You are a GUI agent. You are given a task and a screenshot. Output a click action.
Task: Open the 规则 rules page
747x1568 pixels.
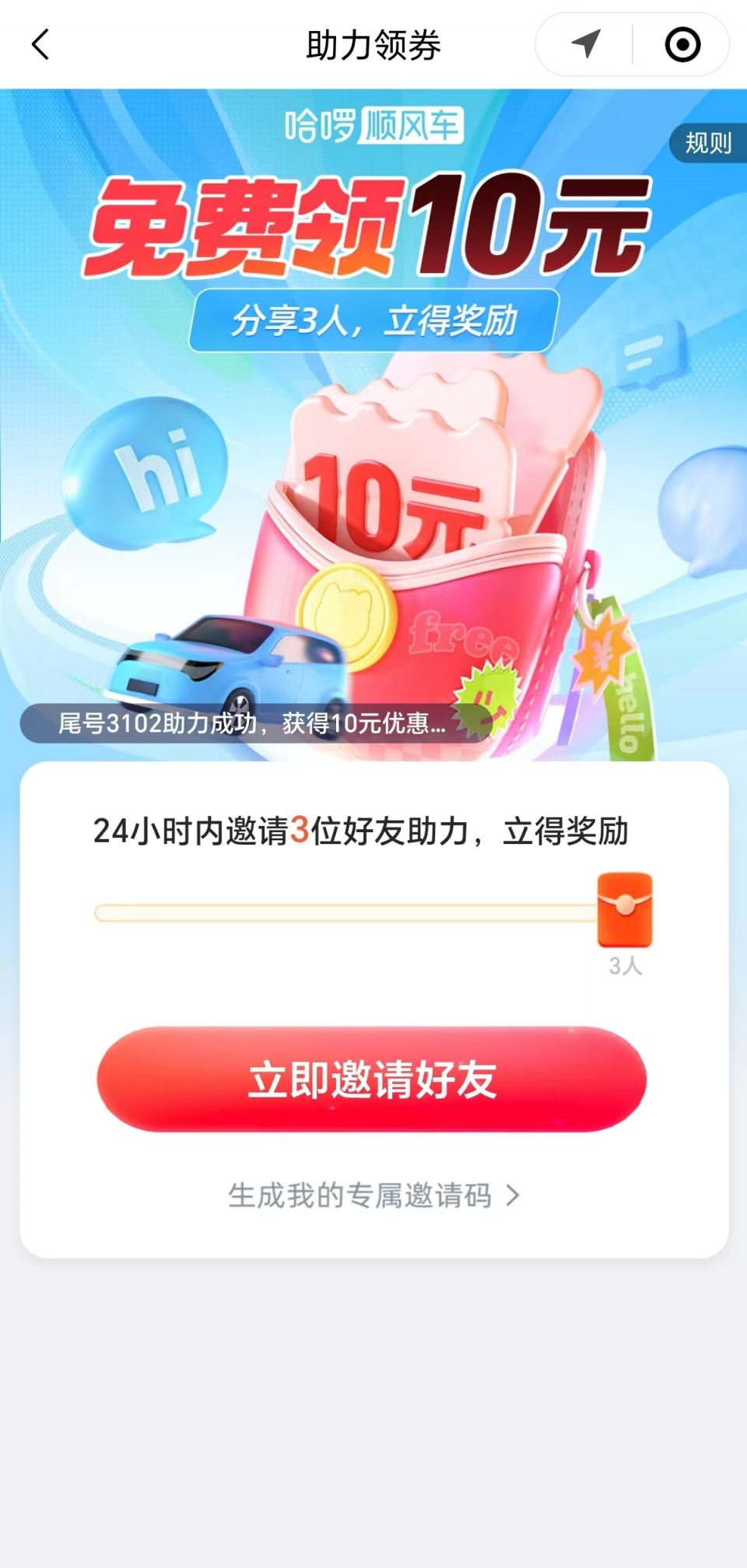[x=707, y=143]
